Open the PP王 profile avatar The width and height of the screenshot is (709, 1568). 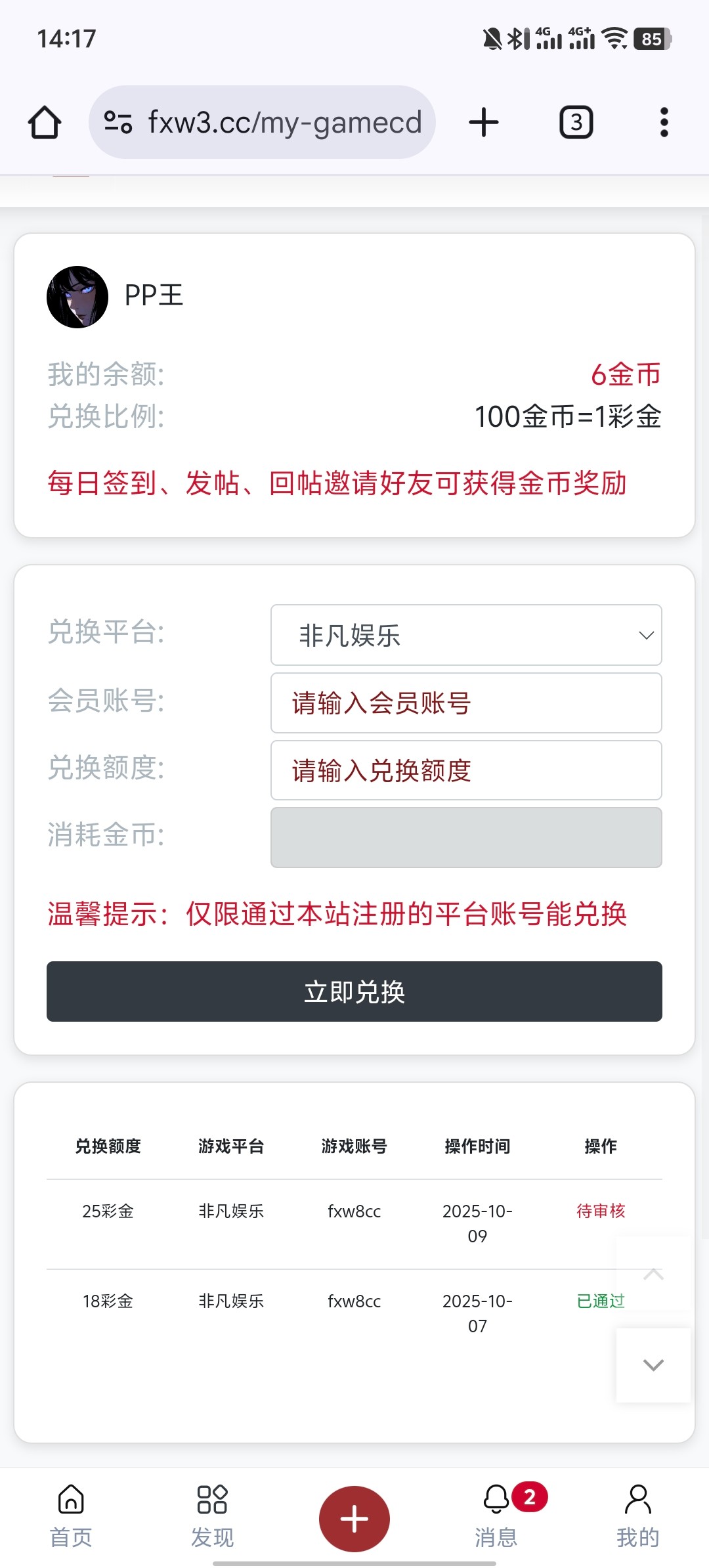[77, 297]
